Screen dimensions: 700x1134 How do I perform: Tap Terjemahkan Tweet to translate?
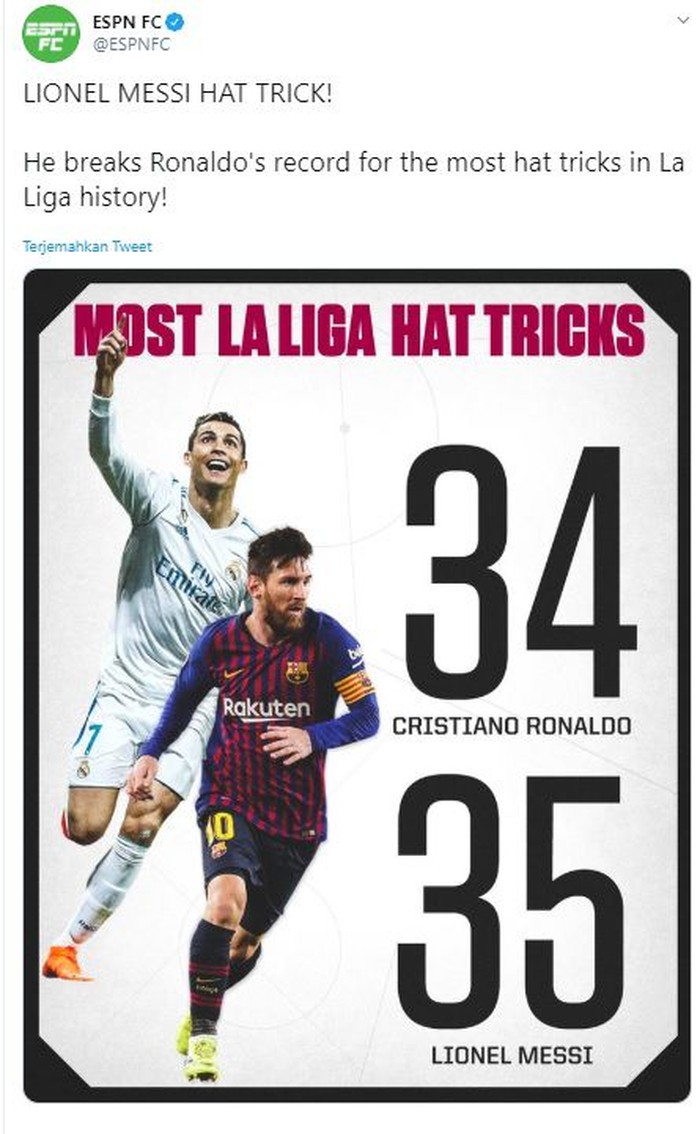pos(87,246)
